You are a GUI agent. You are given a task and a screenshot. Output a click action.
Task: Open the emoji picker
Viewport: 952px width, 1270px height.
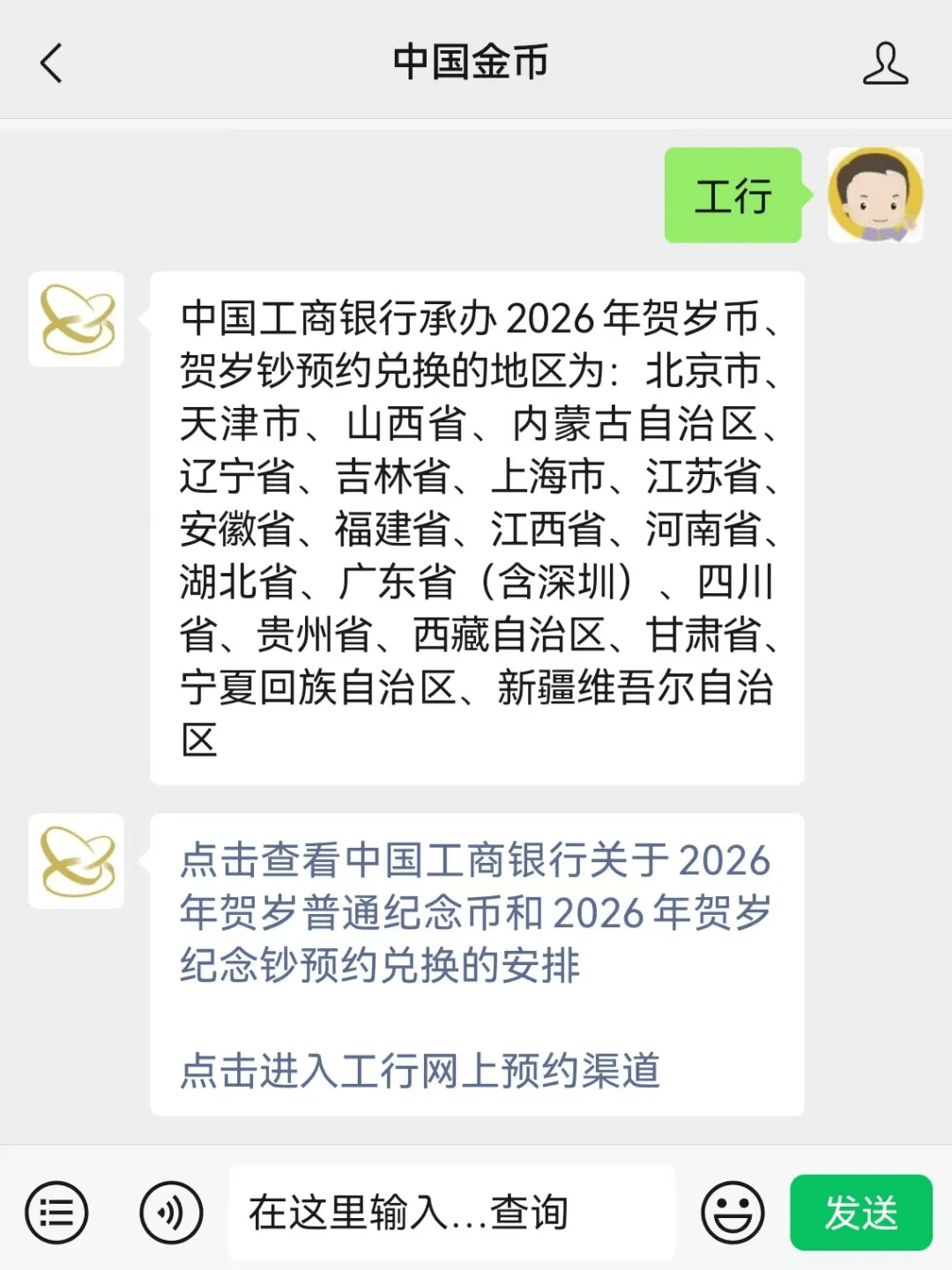(x=732, y=1213)
